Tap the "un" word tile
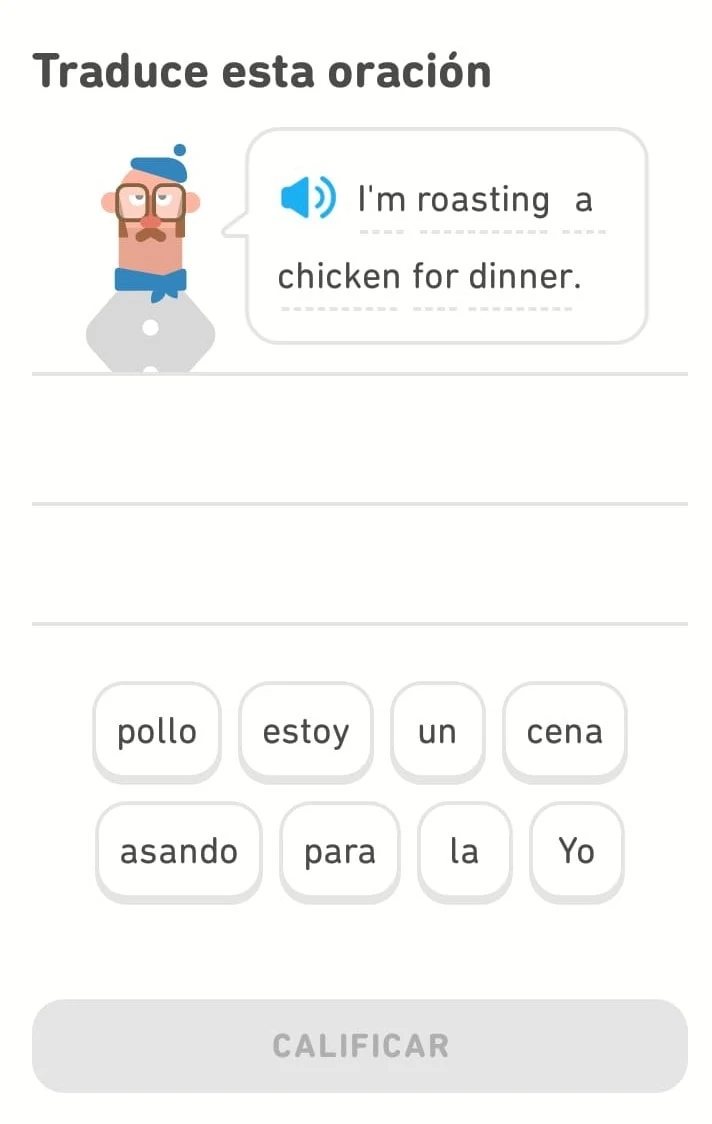The image size is (712, 1124). click(x=437, y=731)
